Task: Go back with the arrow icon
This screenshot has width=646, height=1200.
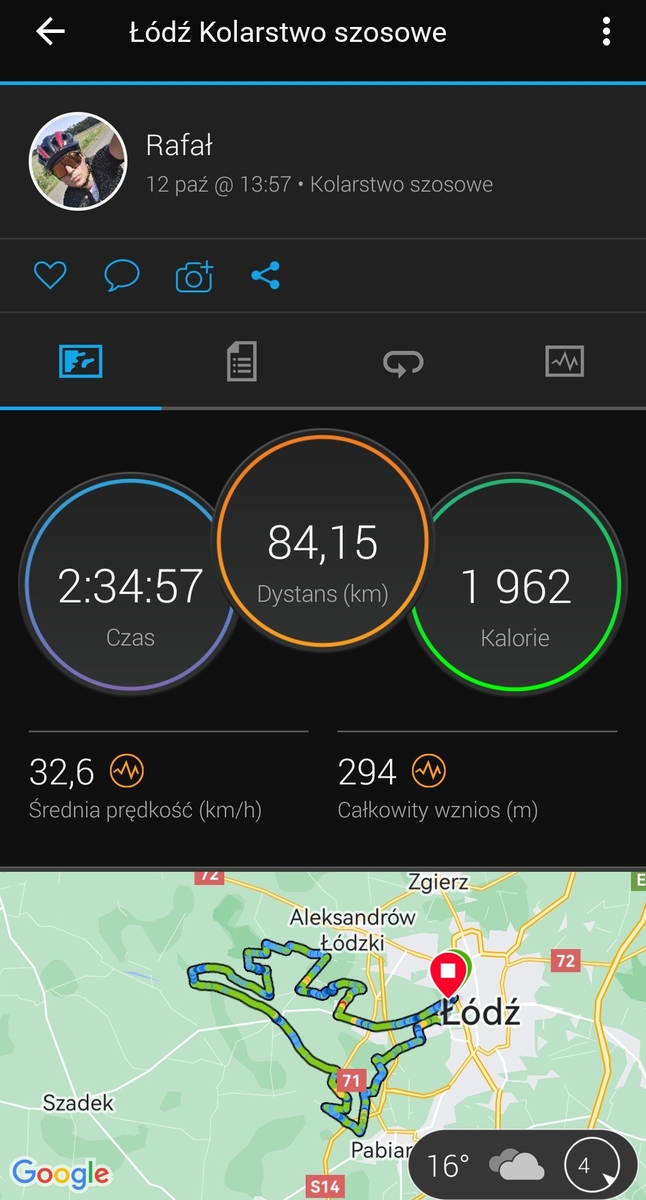Action: [50, 32]
